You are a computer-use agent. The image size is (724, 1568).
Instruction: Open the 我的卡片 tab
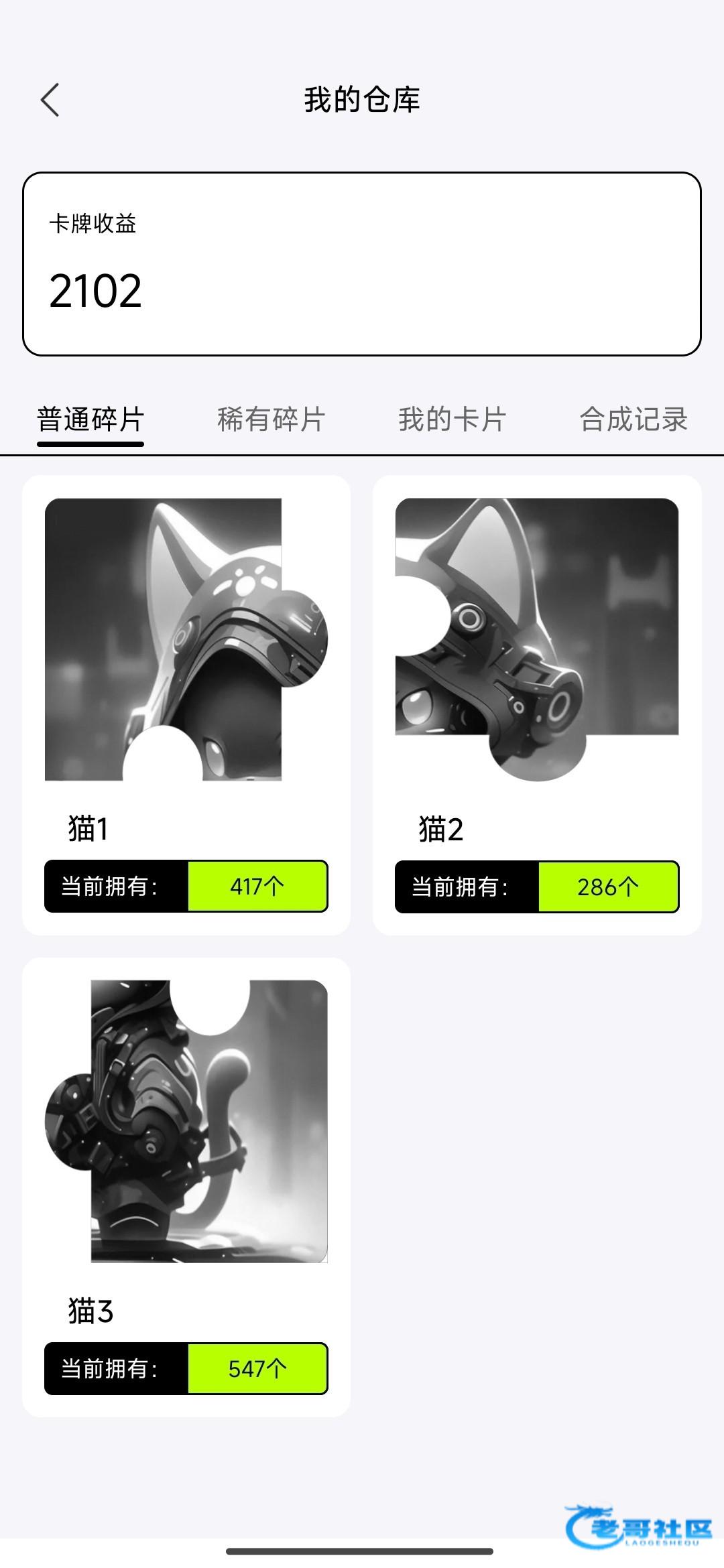(x=452, y=420)
